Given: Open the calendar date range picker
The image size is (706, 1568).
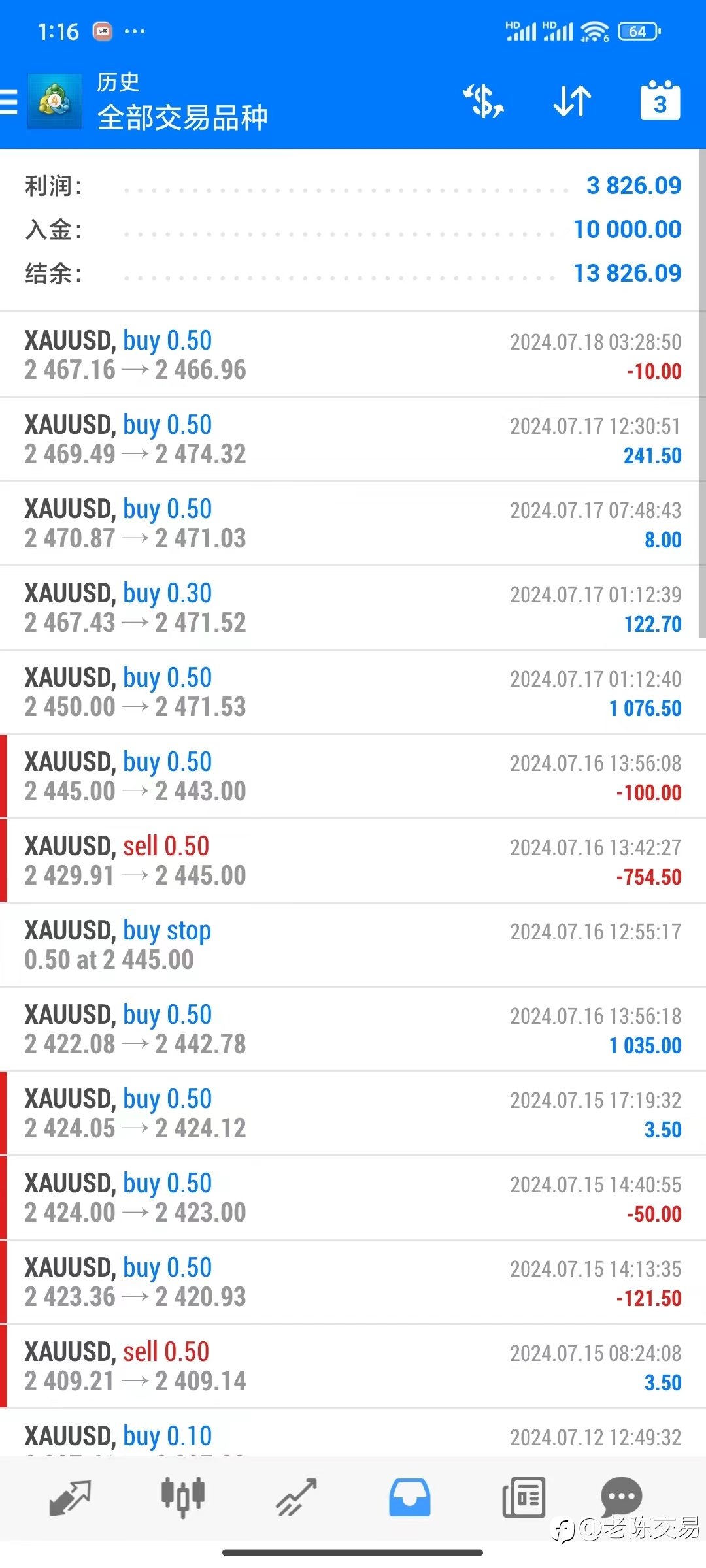Looking at the screenshot, I should (x=660, y=101).
